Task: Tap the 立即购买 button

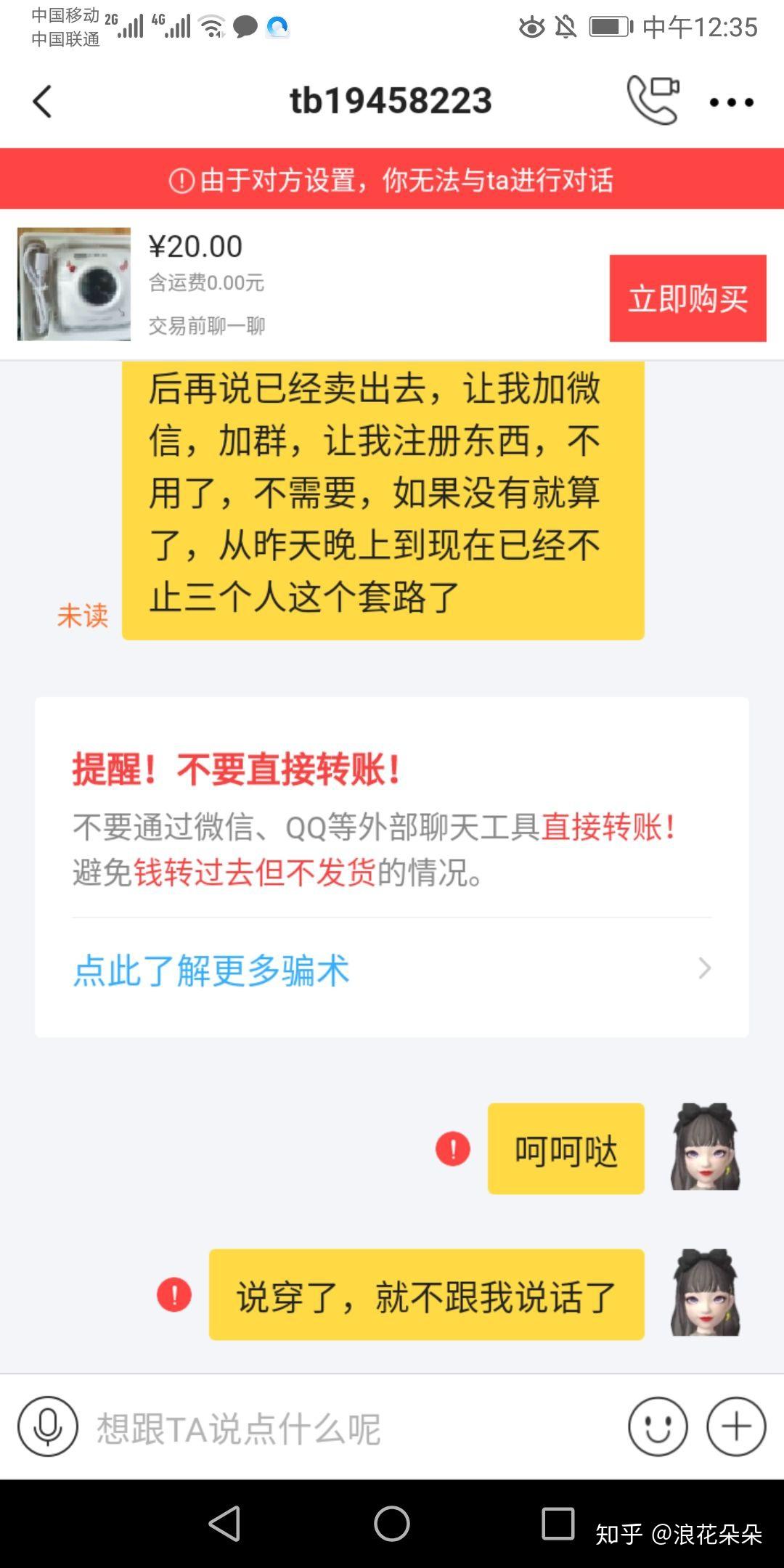Action: pyautogui.click(x=687, y=298)
